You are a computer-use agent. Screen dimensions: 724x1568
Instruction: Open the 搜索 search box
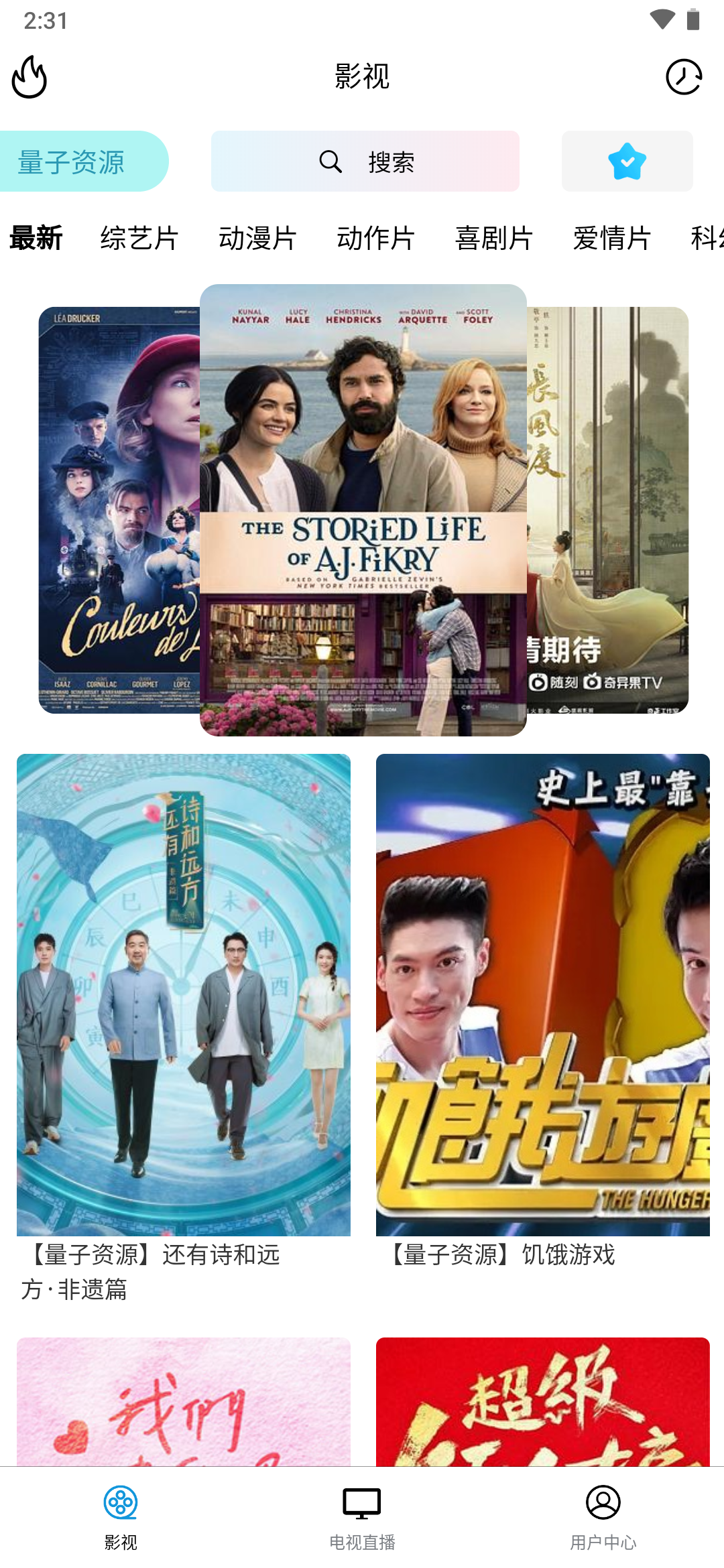(x=365, y=161)
